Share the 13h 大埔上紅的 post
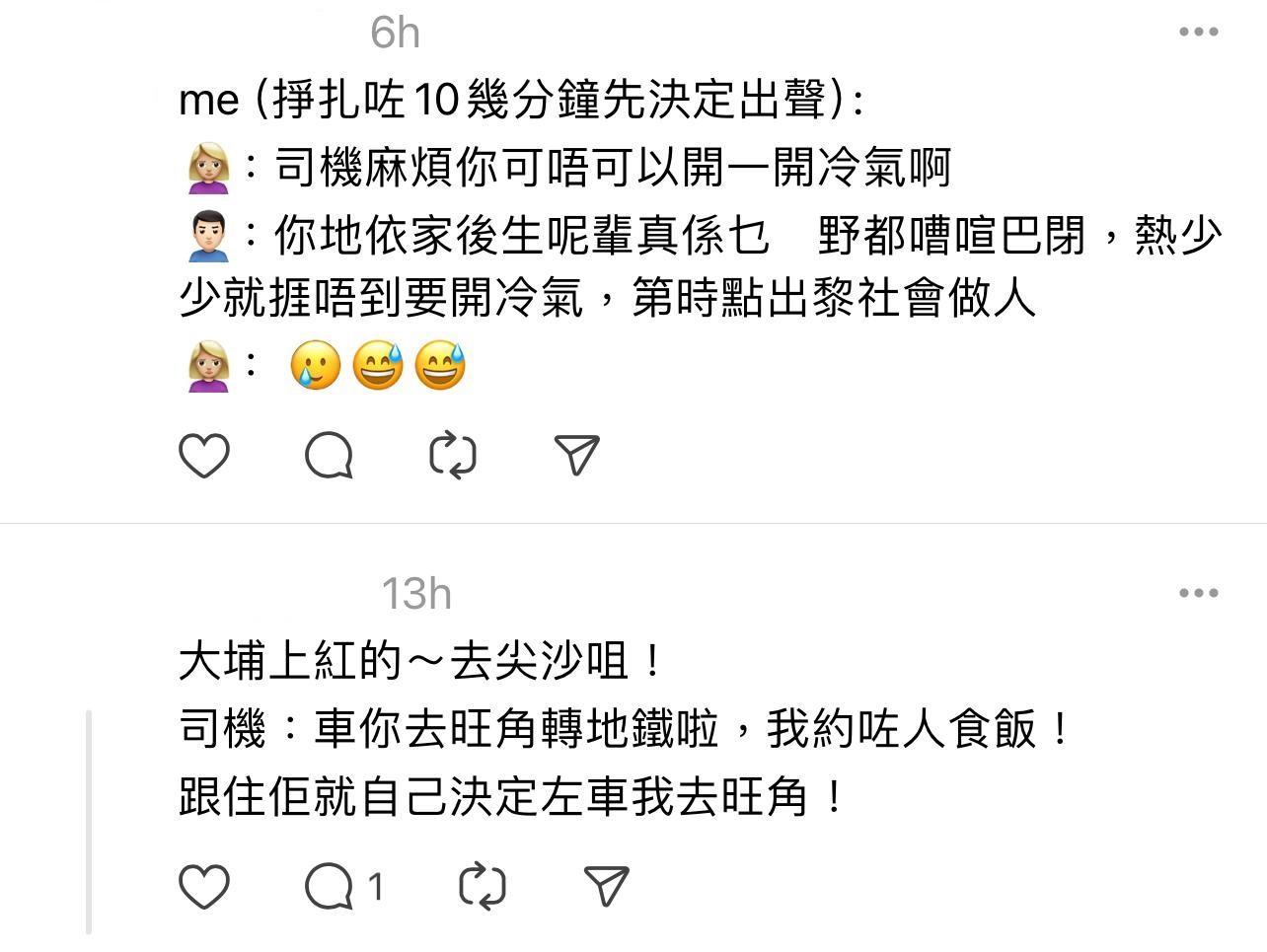1267x952 pixels. 606,886
